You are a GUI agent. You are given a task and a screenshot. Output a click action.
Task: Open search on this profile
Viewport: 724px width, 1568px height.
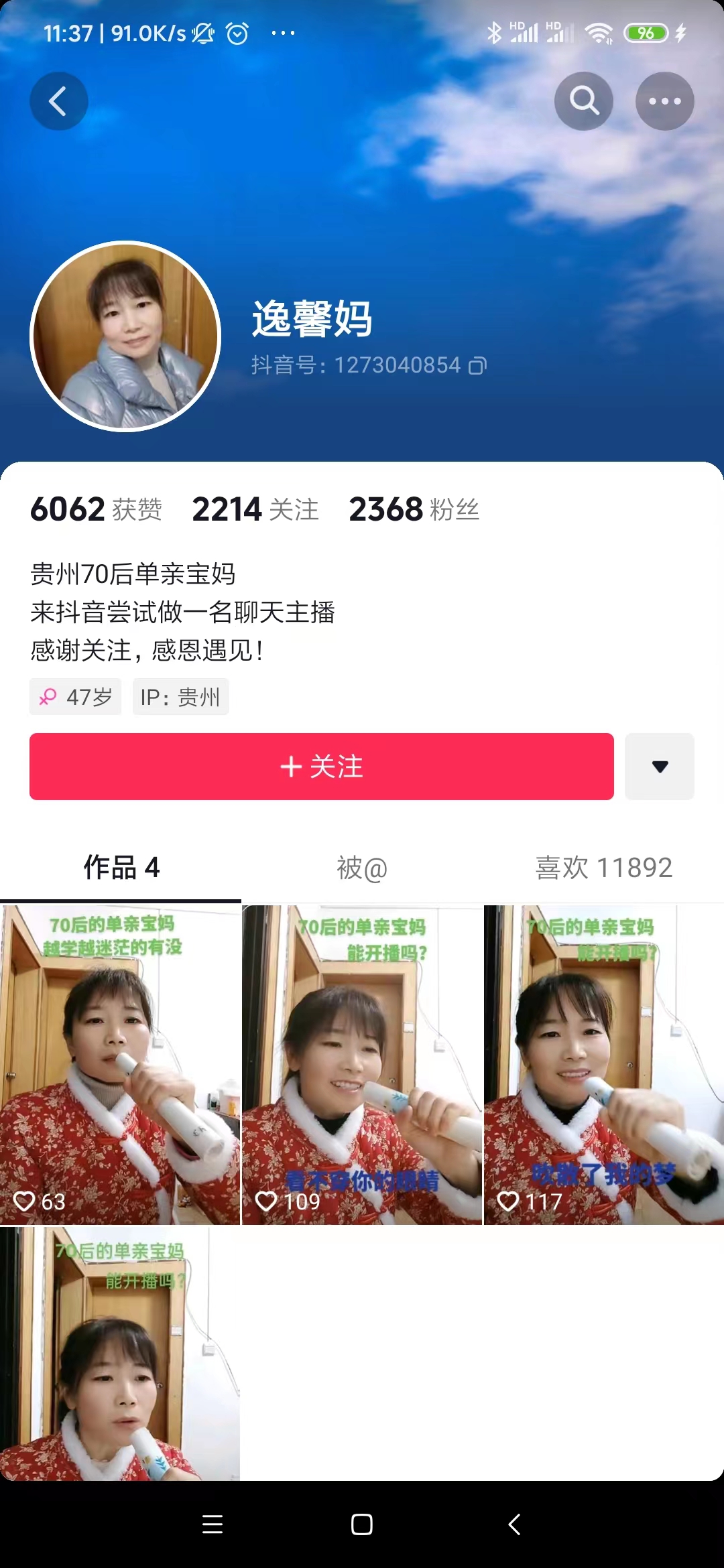click(584, 101)
